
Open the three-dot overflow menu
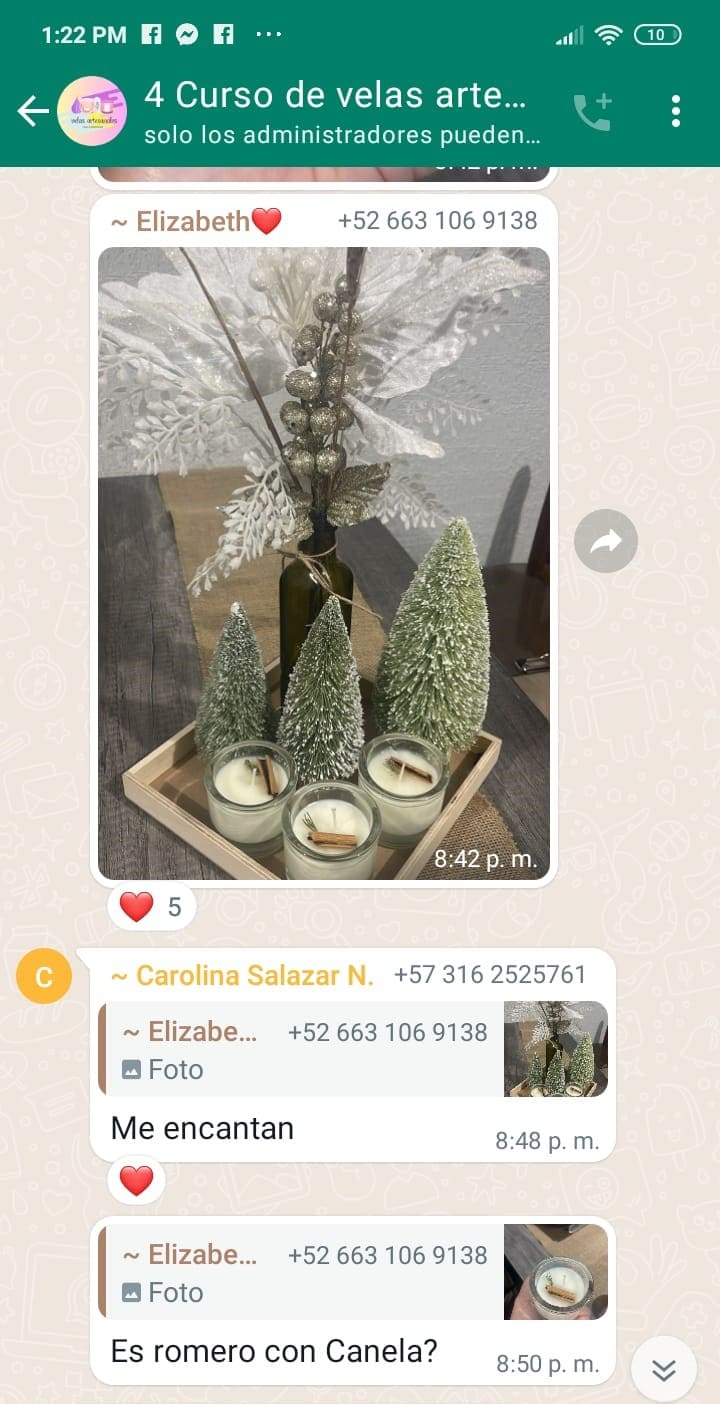point(676,111)
